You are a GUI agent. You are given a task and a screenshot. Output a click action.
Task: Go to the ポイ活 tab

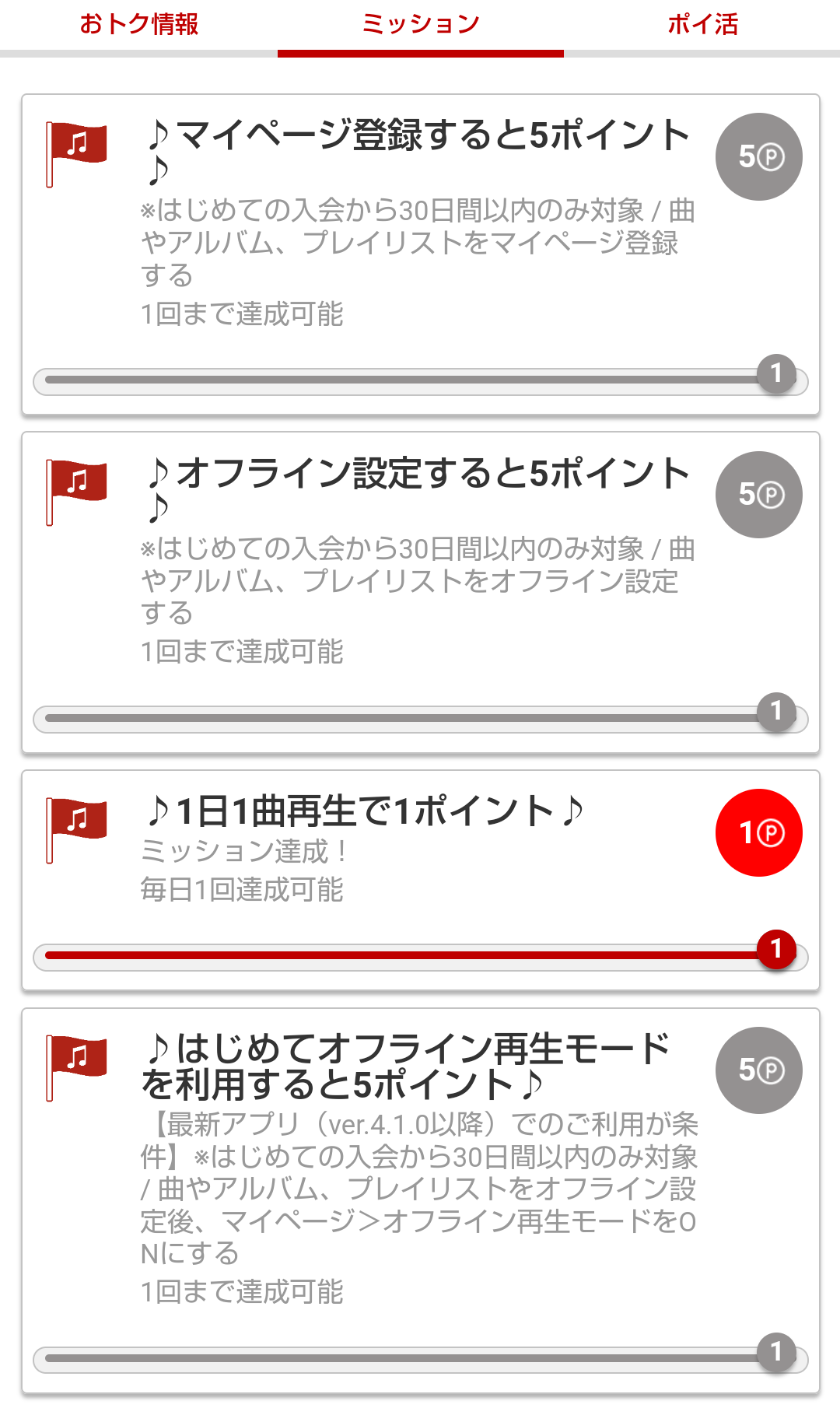[x=702, y=25]
